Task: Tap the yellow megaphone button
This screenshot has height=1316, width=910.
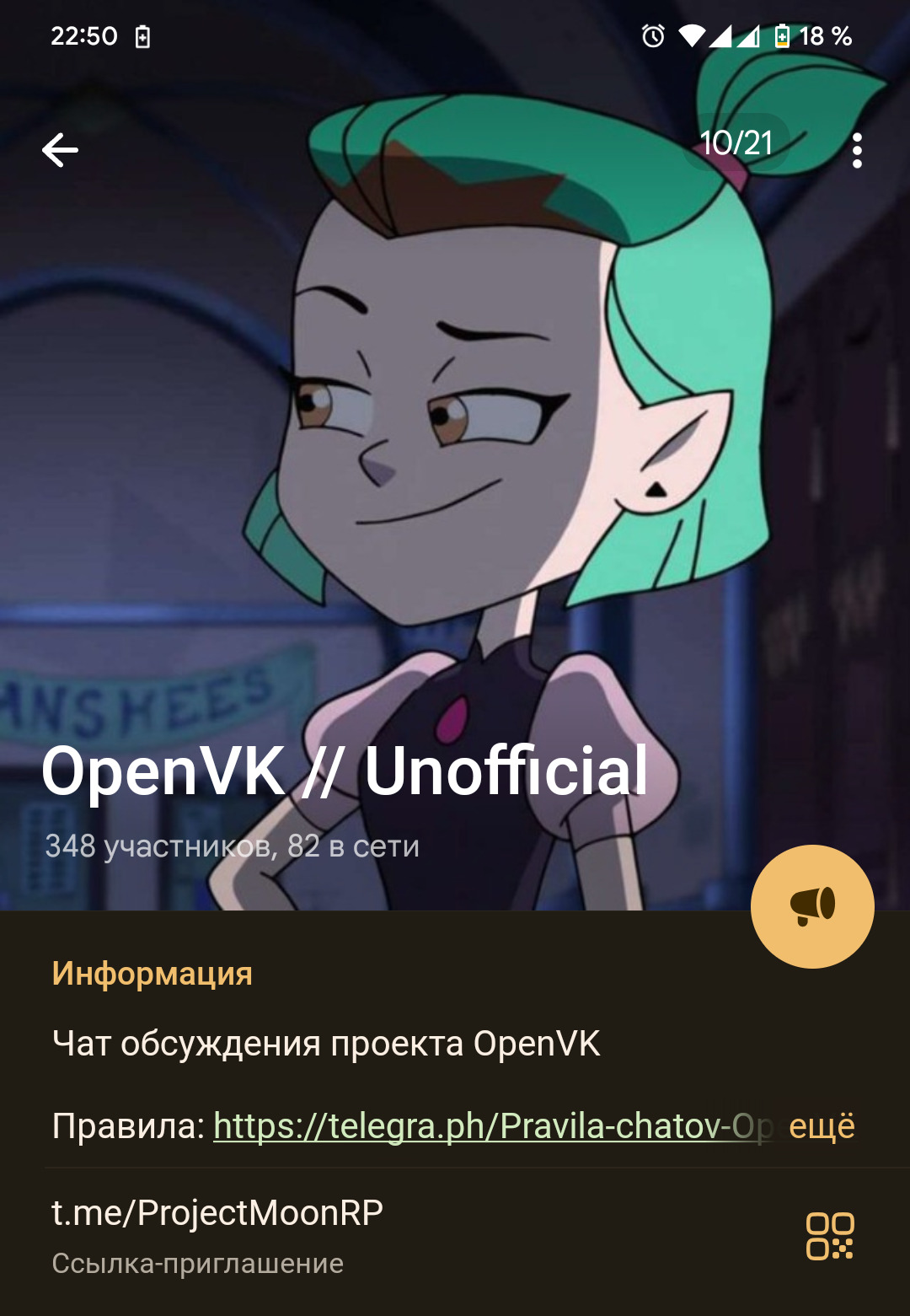Action: click(x=812, y=906)
